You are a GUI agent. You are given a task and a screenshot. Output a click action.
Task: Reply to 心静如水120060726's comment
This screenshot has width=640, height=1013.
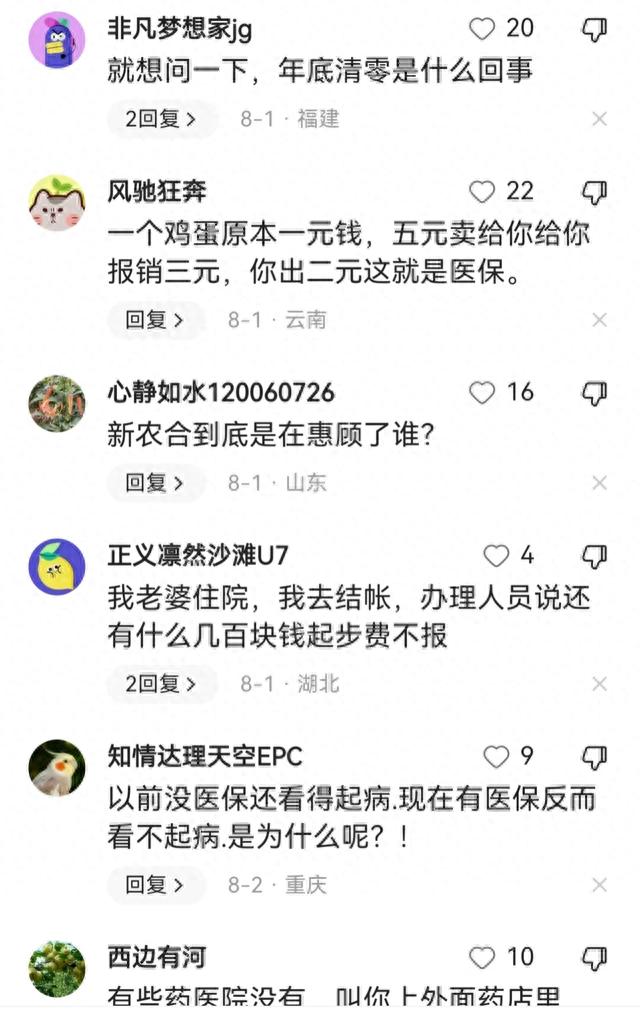point(154,483)
